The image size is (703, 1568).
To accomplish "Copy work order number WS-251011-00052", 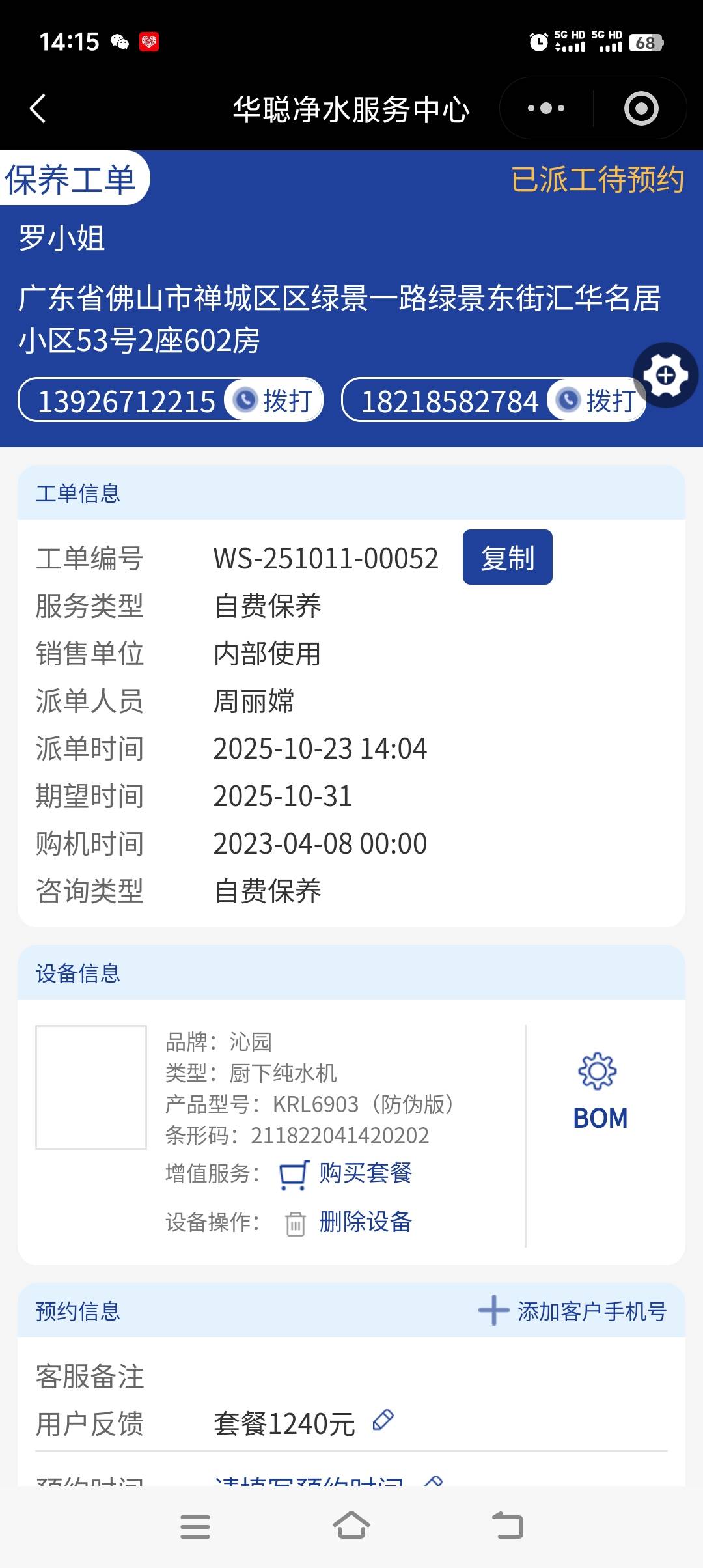I will pyautogui.click(x=507, y=557).
